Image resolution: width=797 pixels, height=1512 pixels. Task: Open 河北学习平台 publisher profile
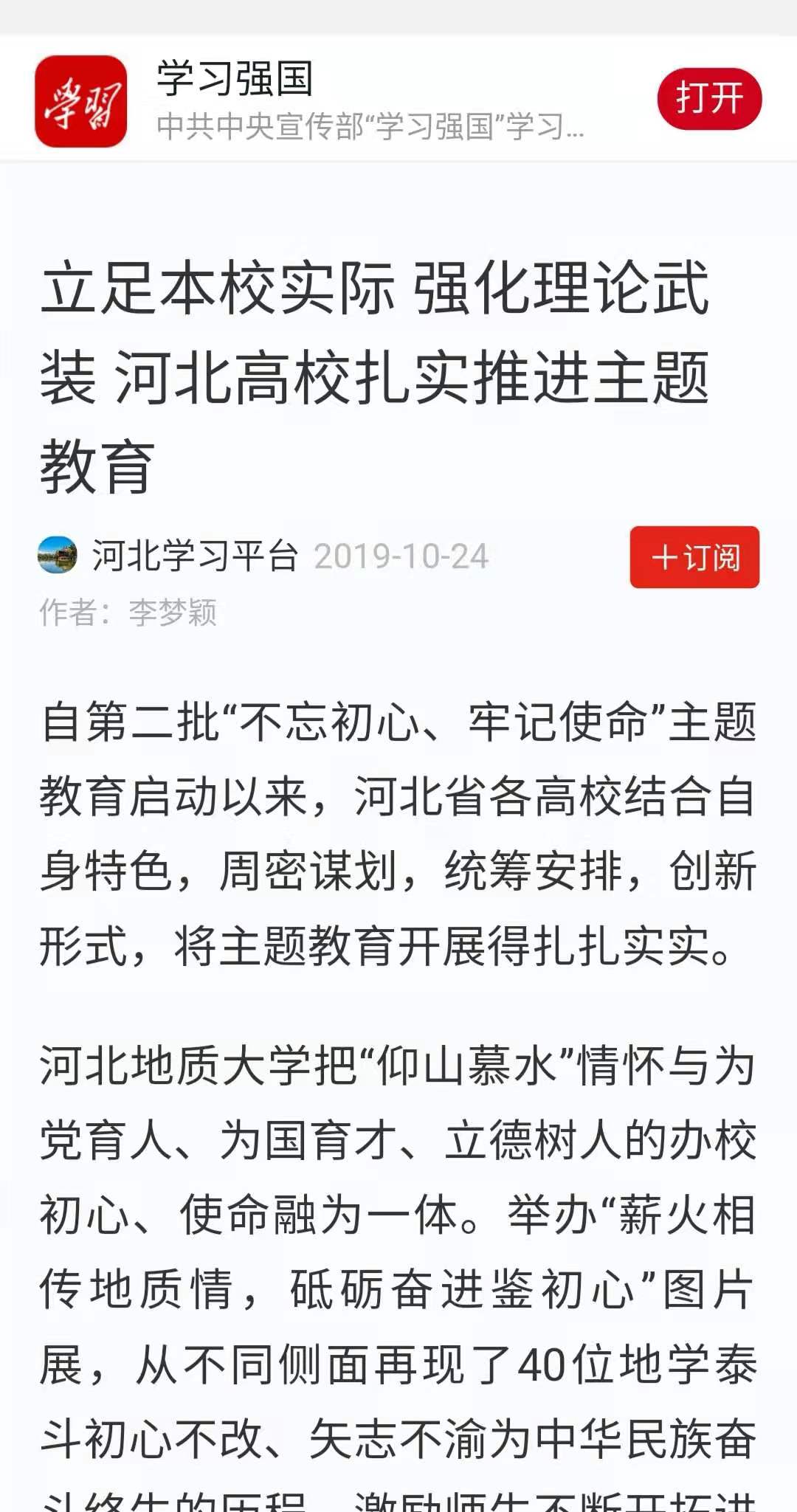pyautogui.click(x=193, y=556)
